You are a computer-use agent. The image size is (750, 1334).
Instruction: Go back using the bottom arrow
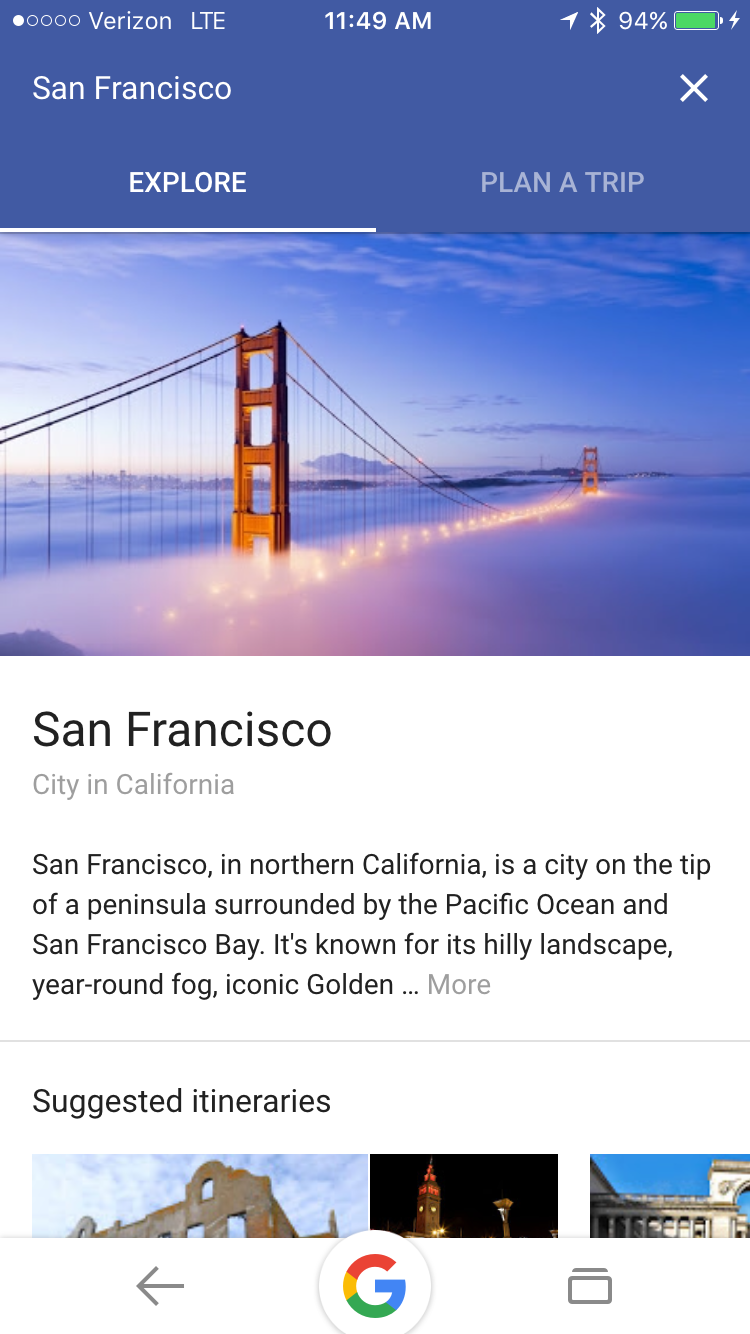(160, 1286)
